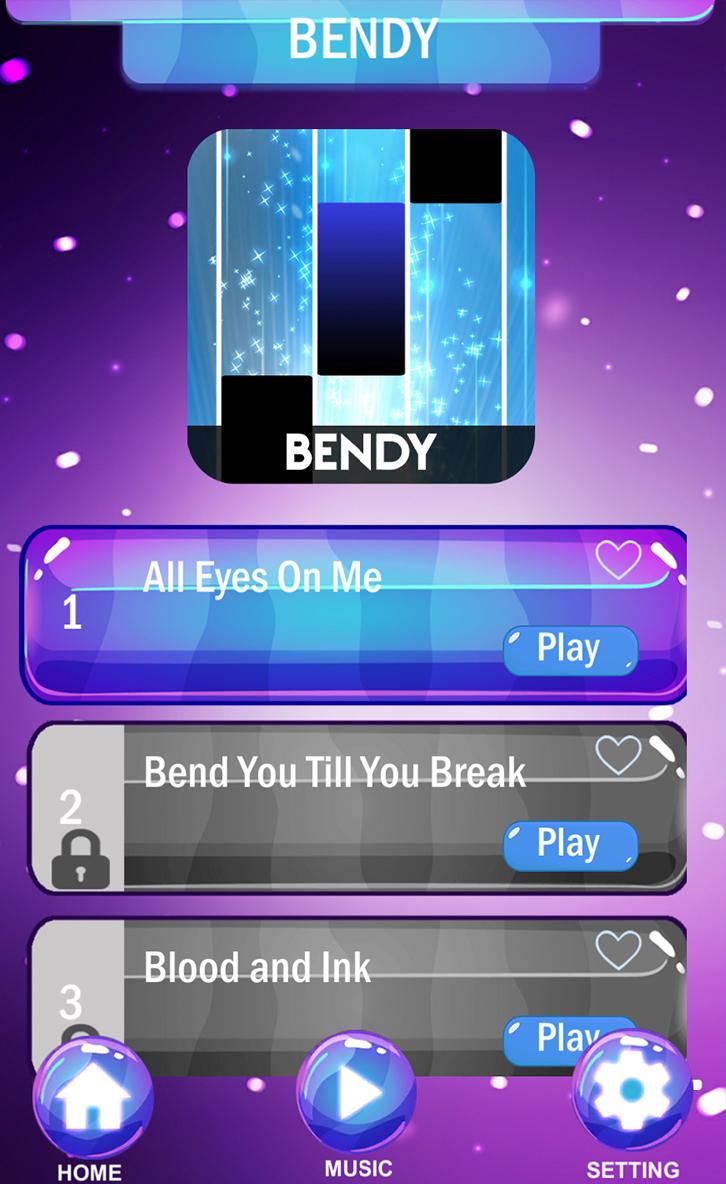This screenshot has height=1184, width=726.
Task: Heart the song Bend You Till You Break
Action: click(x=618, y=755)
